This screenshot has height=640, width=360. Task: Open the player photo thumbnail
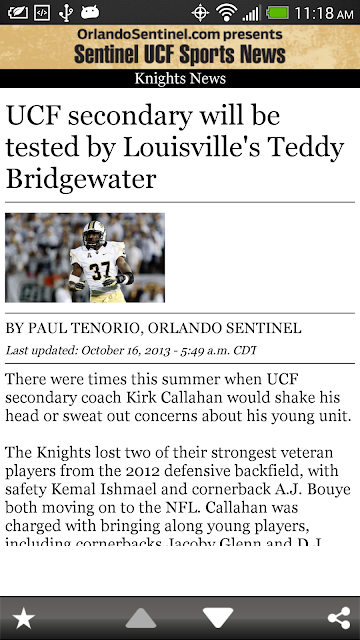(x=85, y=258)
